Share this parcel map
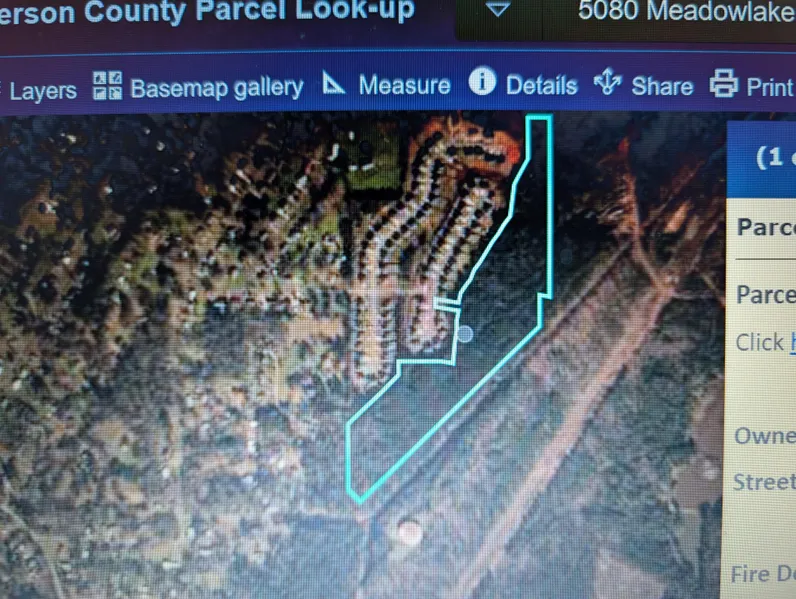This screenshot has width=796, height=599. pos(643,85)
